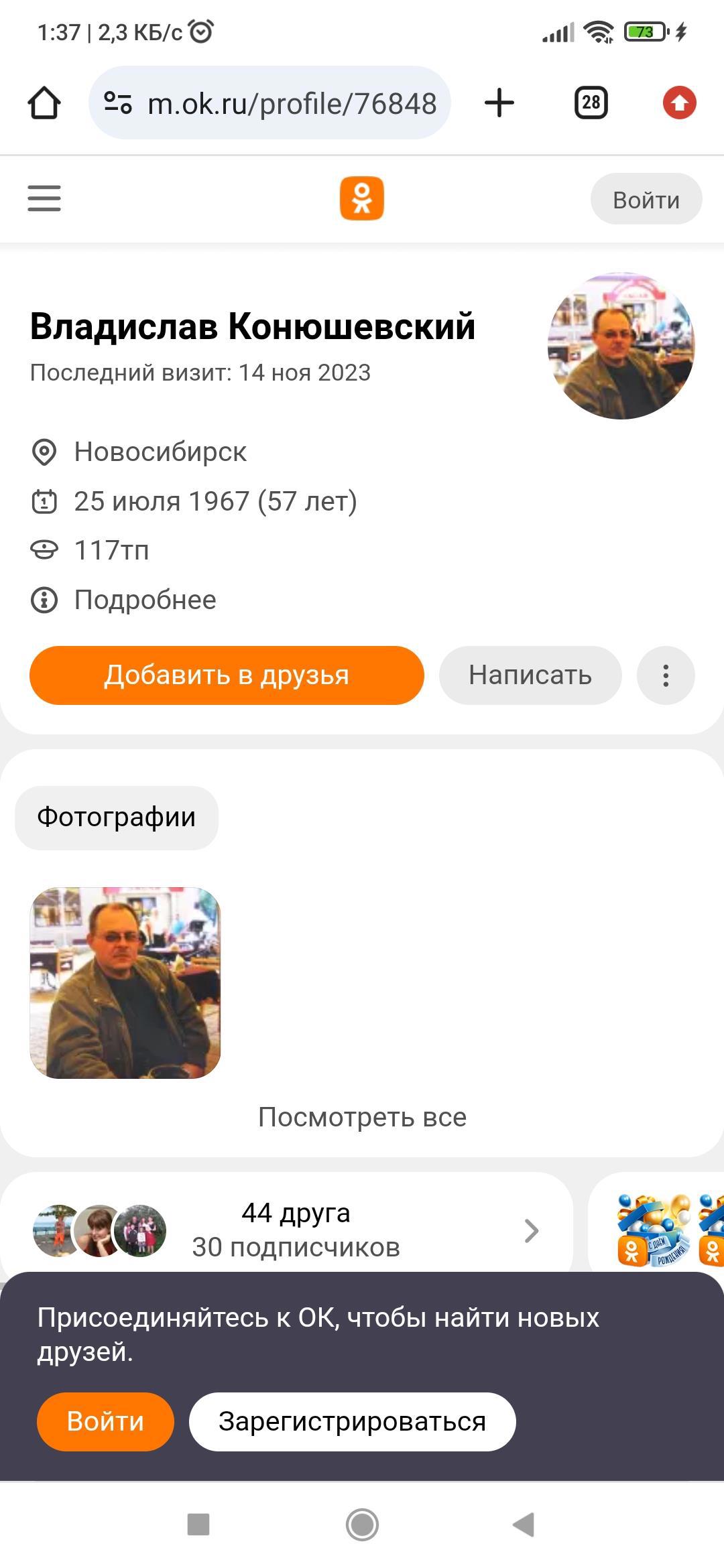
Task: Tap Зарегистрироваться to sign up
Action: point(352,1421)
